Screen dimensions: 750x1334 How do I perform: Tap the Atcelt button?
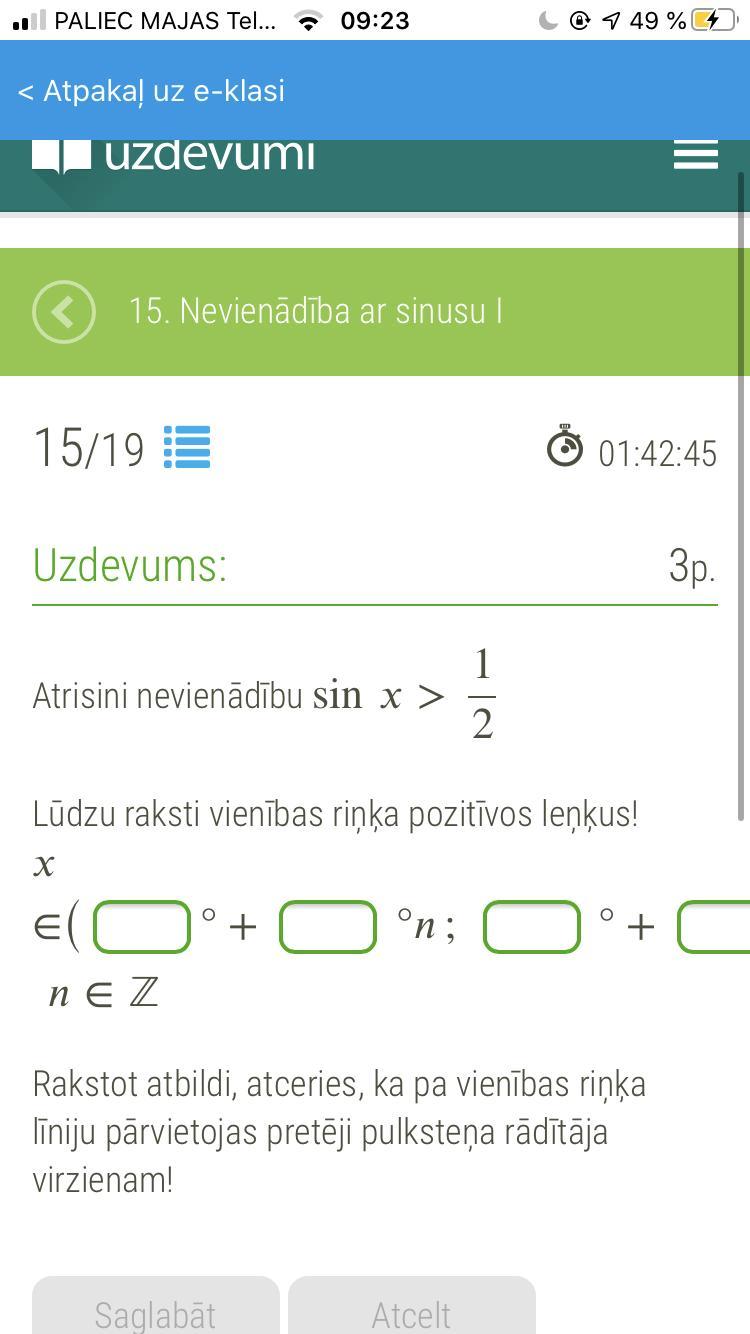click(x=411, y=1308)
